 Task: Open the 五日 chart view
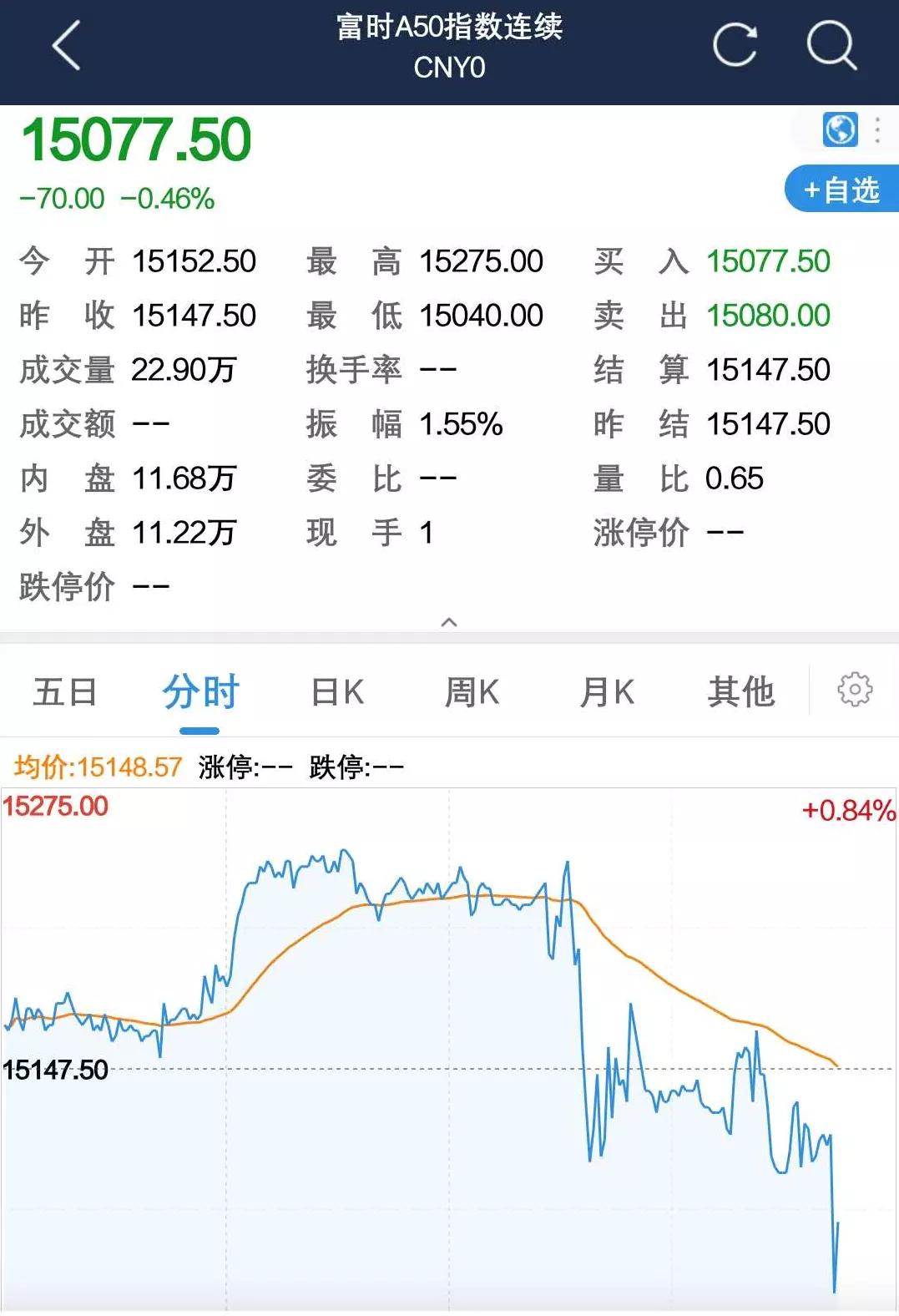coord(63,691)
